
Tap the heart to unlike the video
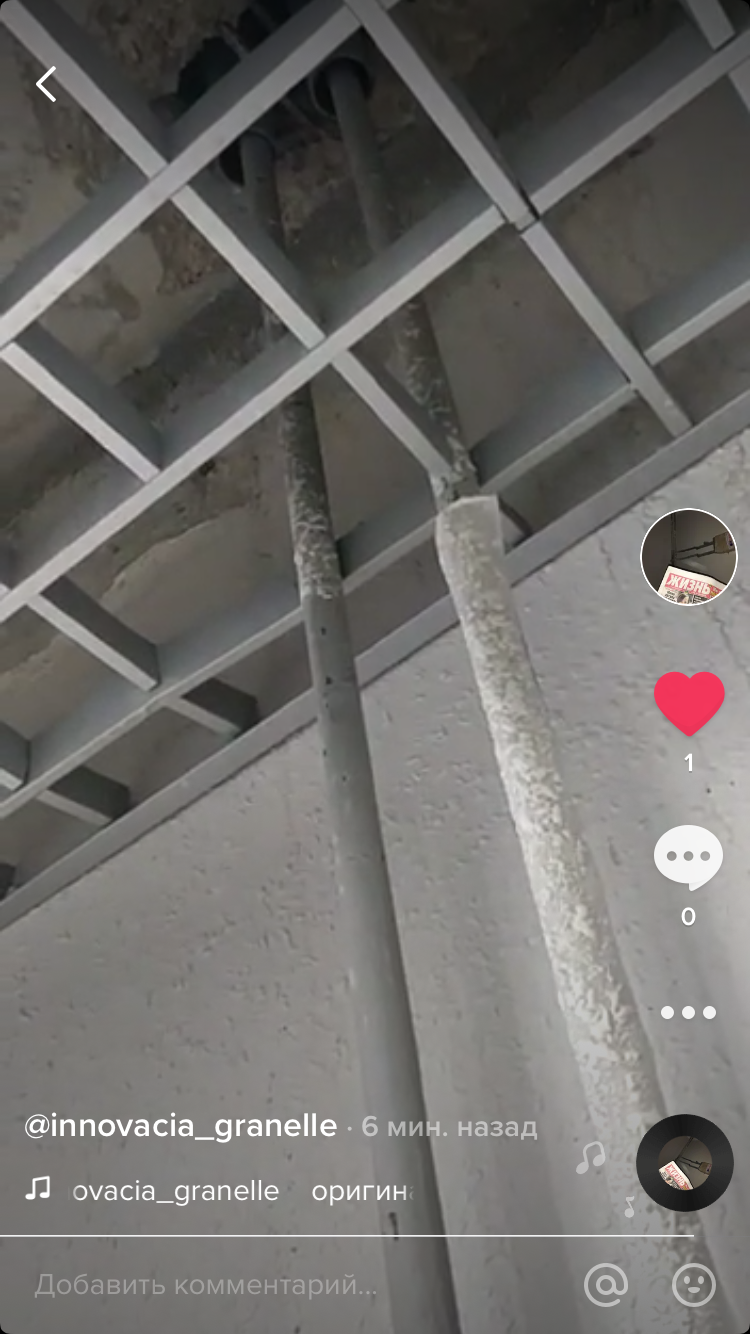[689, 704]
